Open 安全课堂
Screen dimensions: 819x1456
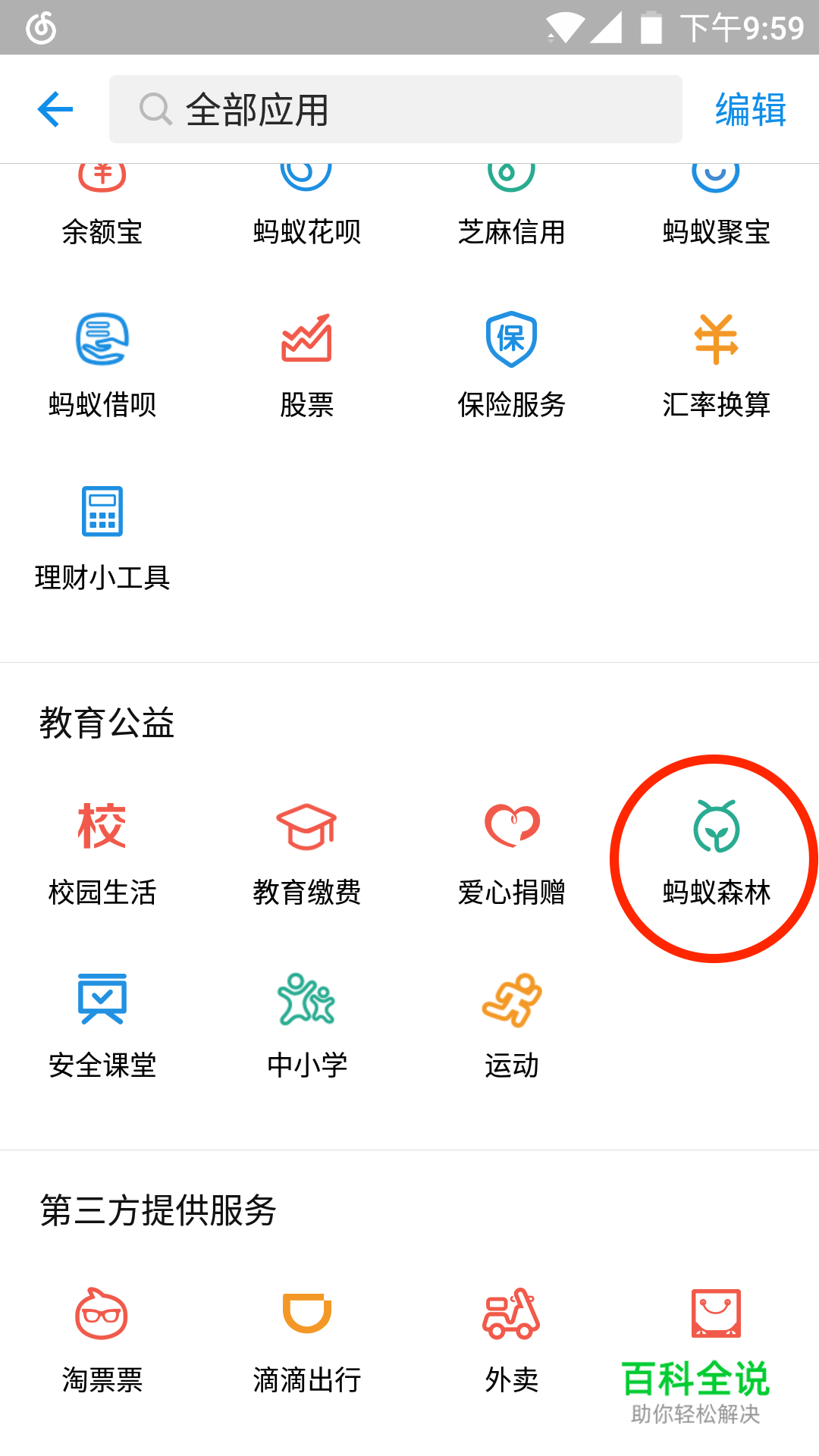[102, 1025]
